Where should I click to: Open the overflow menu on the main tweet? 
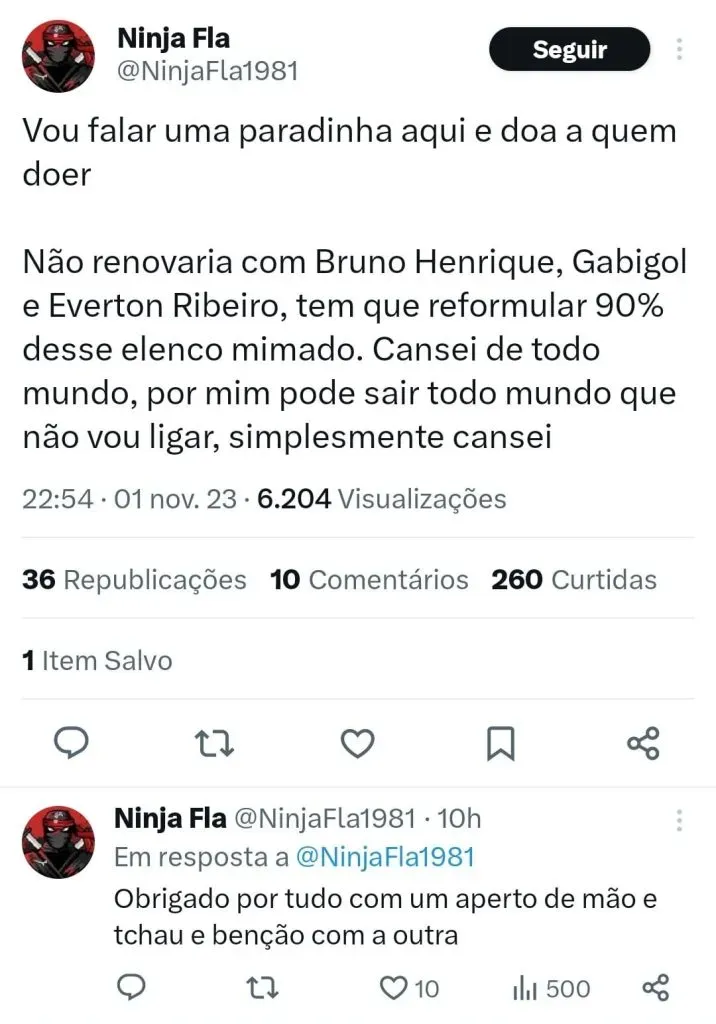tap(680, 49)
